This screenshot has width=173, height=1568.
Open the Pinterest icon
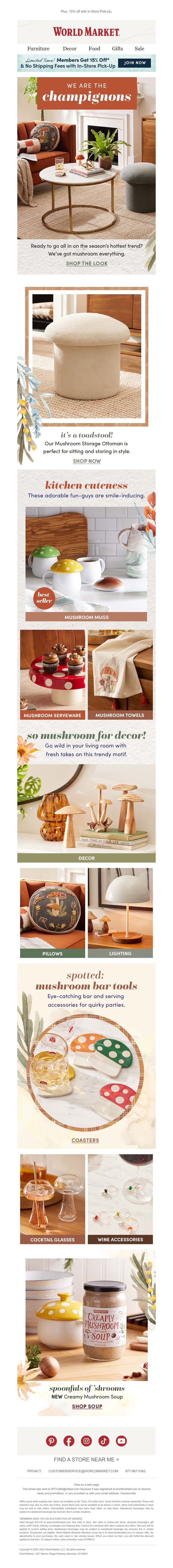[x=51, y=1441]
